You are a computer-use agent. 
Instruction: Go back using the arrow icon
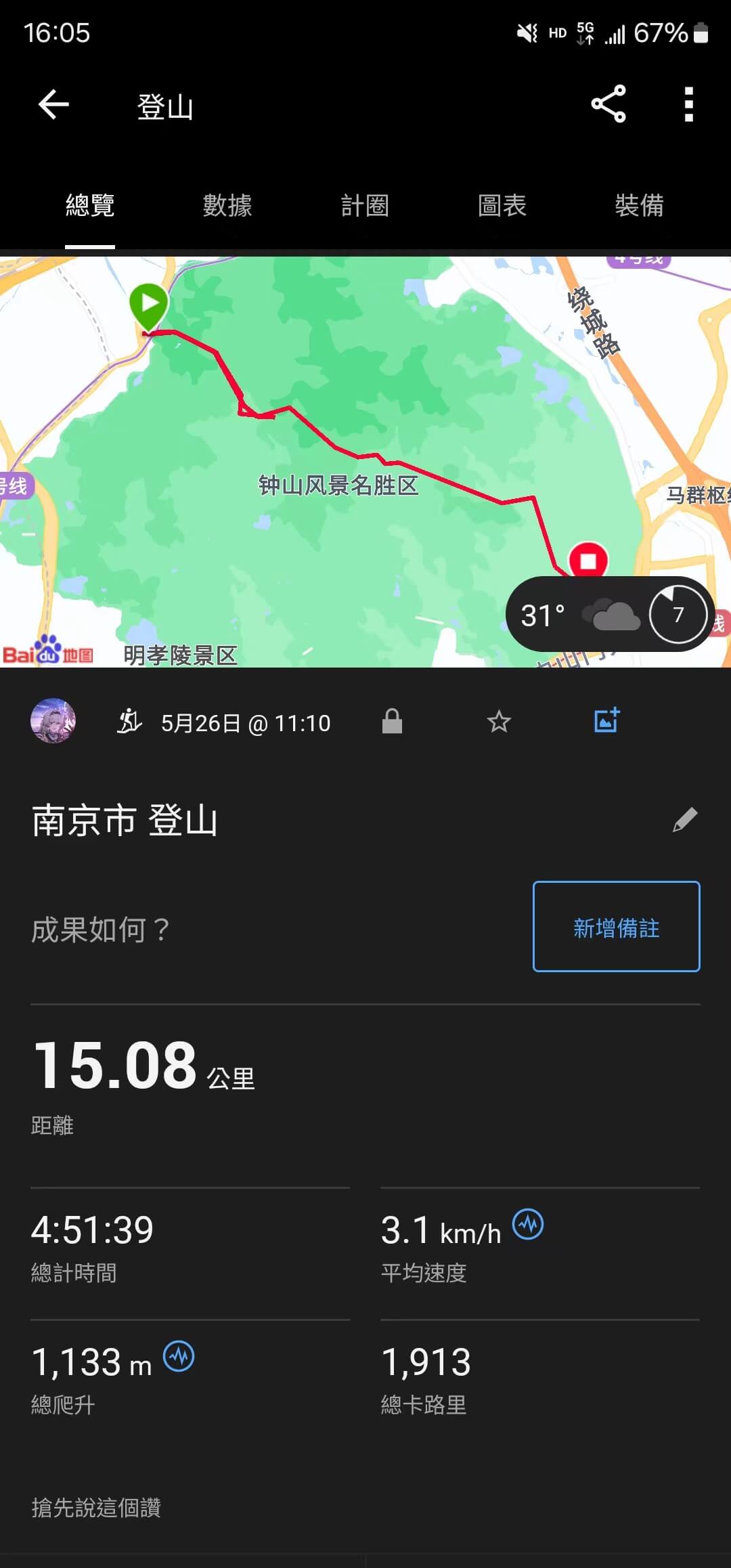click(x=53, y=105)
